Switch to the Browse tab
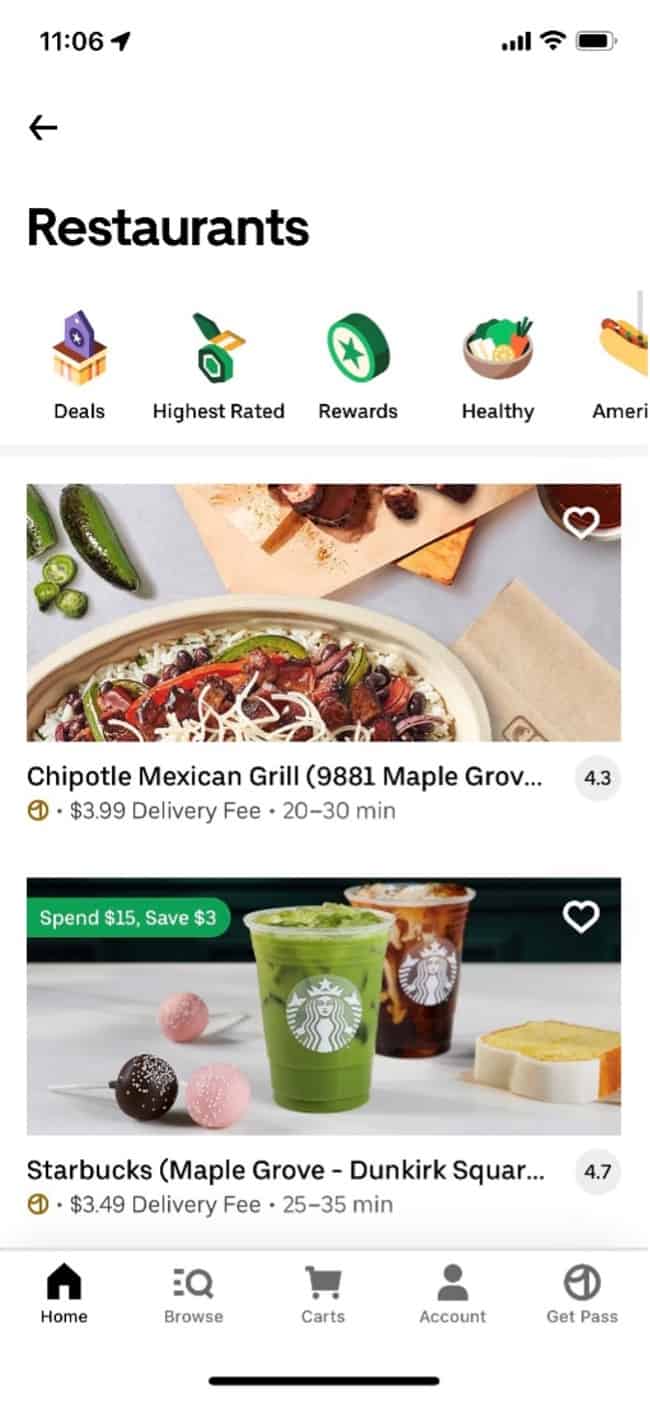The width and height of the screenshot is (650, 1402). click(193, 1294)
